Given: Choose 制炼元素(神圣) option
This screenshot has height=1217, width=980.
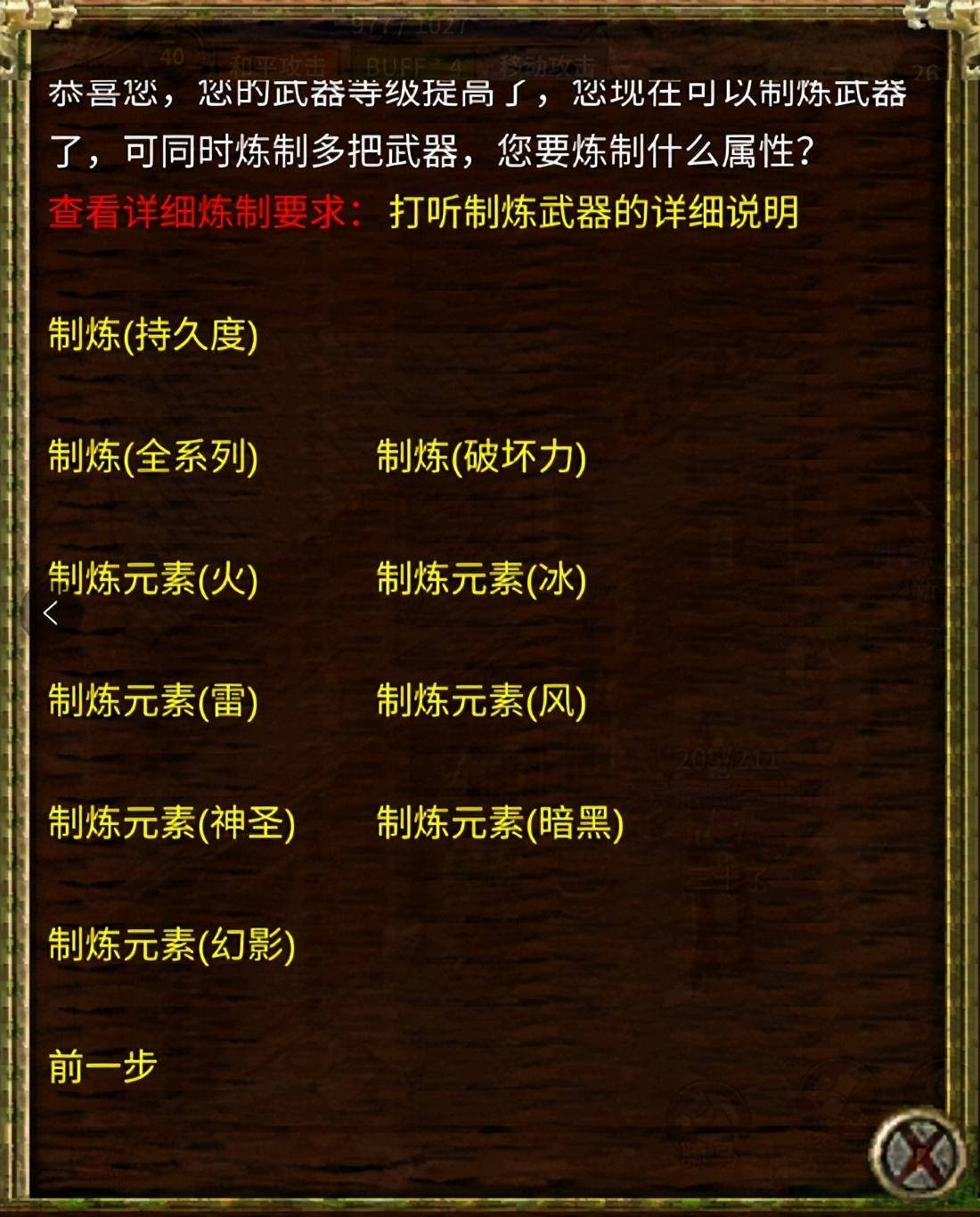Looking at the screenshot, I should [171, 823].
